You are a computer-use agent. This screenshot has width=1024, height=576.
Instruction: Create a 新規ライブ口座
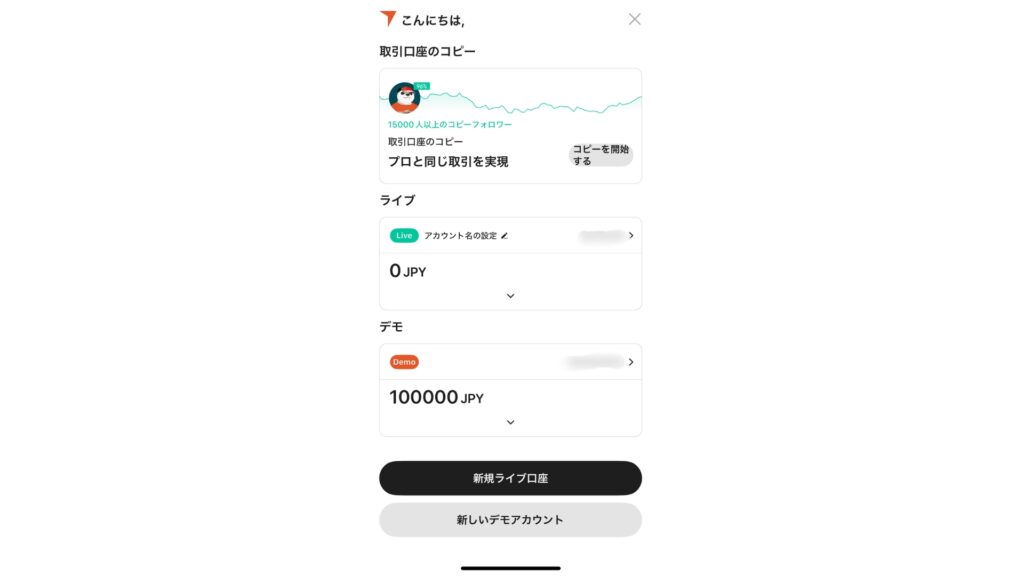tap(510, 478)
